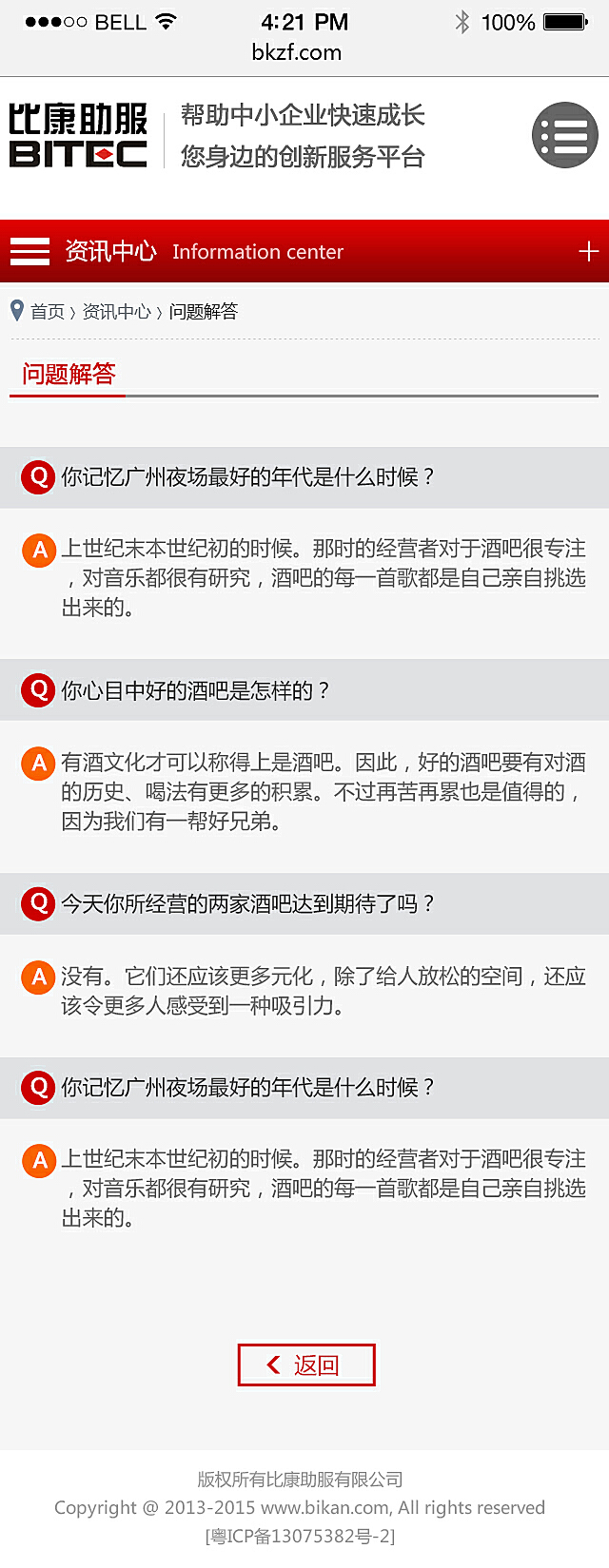Viewport: 609px width, 1568px height.
Task: Open the 资讯中心 hamburger menu
Action: pos(29,251)
